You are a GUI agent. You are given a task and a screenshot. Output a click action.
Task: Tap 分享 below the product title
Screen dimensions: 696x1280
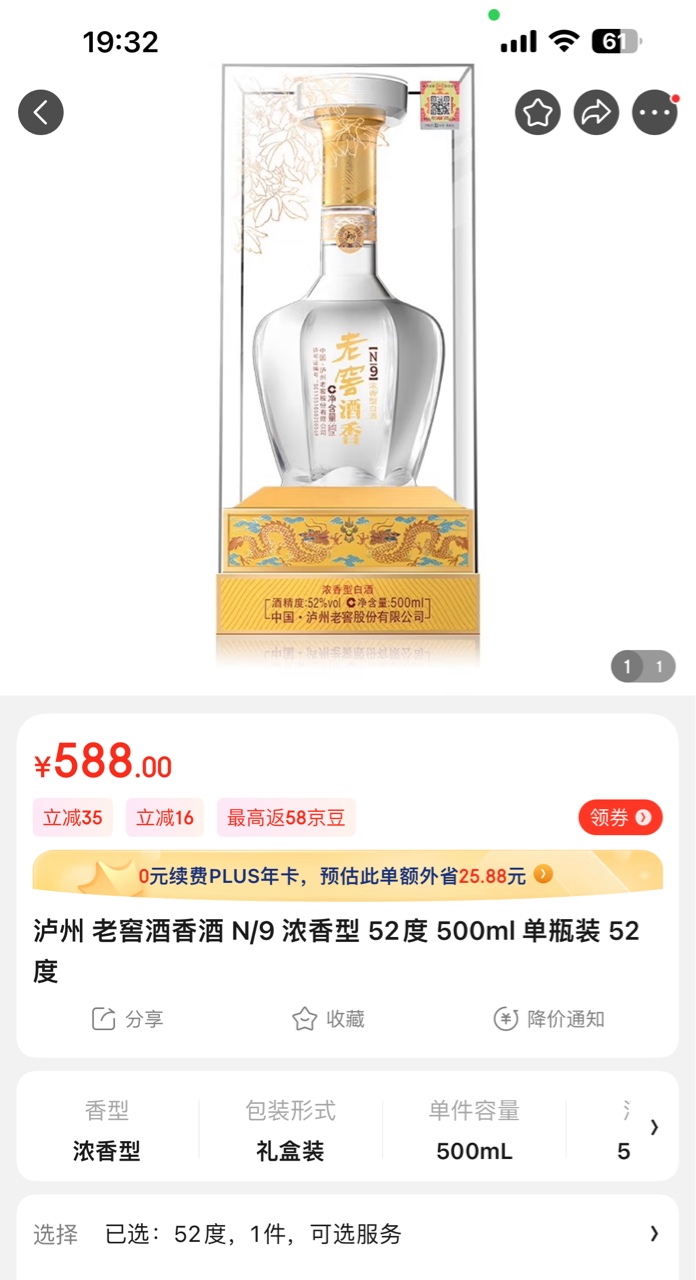[x=128, y=1019]
